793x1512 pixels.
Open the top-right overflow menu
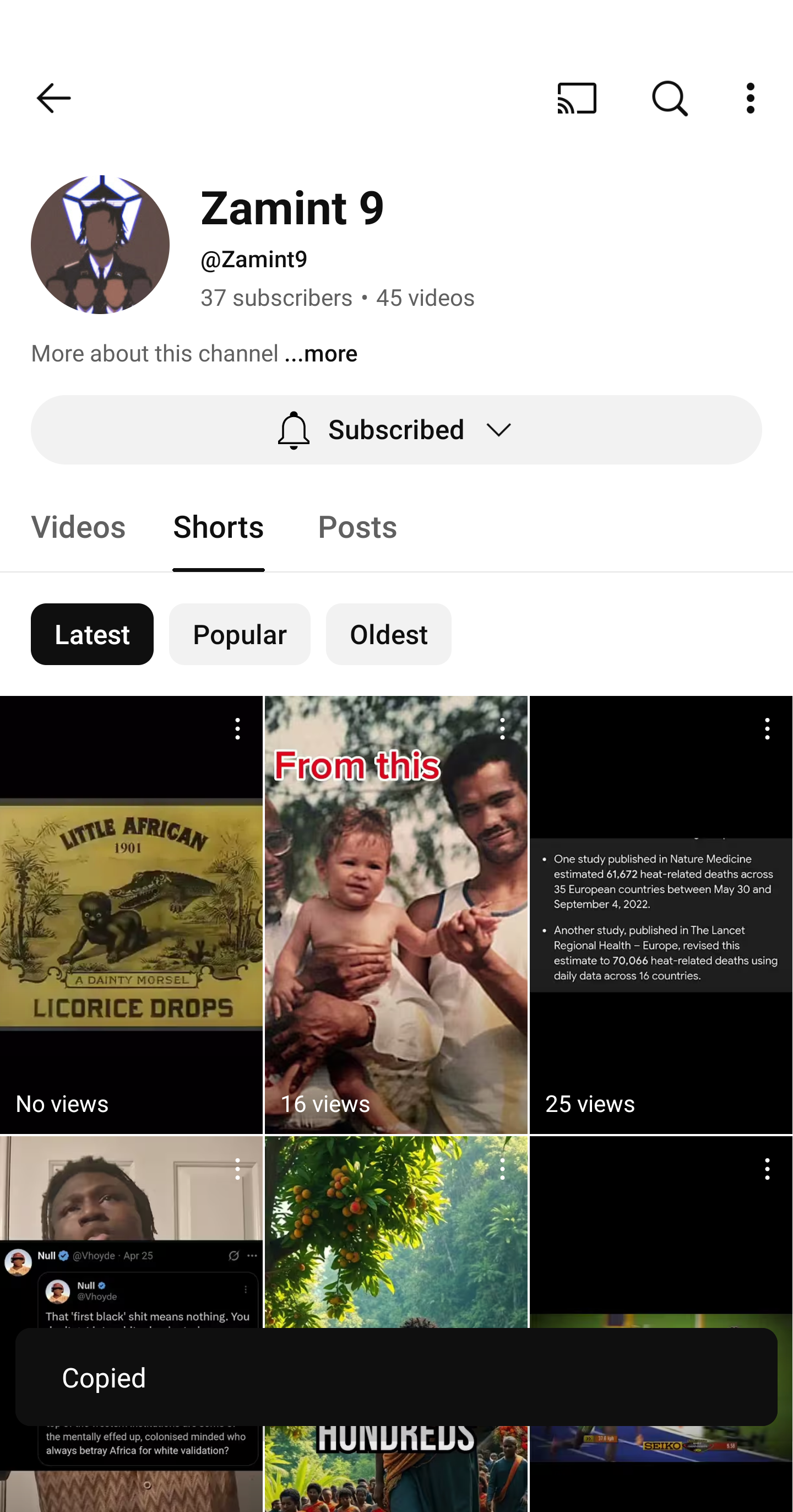coord(751,98)
